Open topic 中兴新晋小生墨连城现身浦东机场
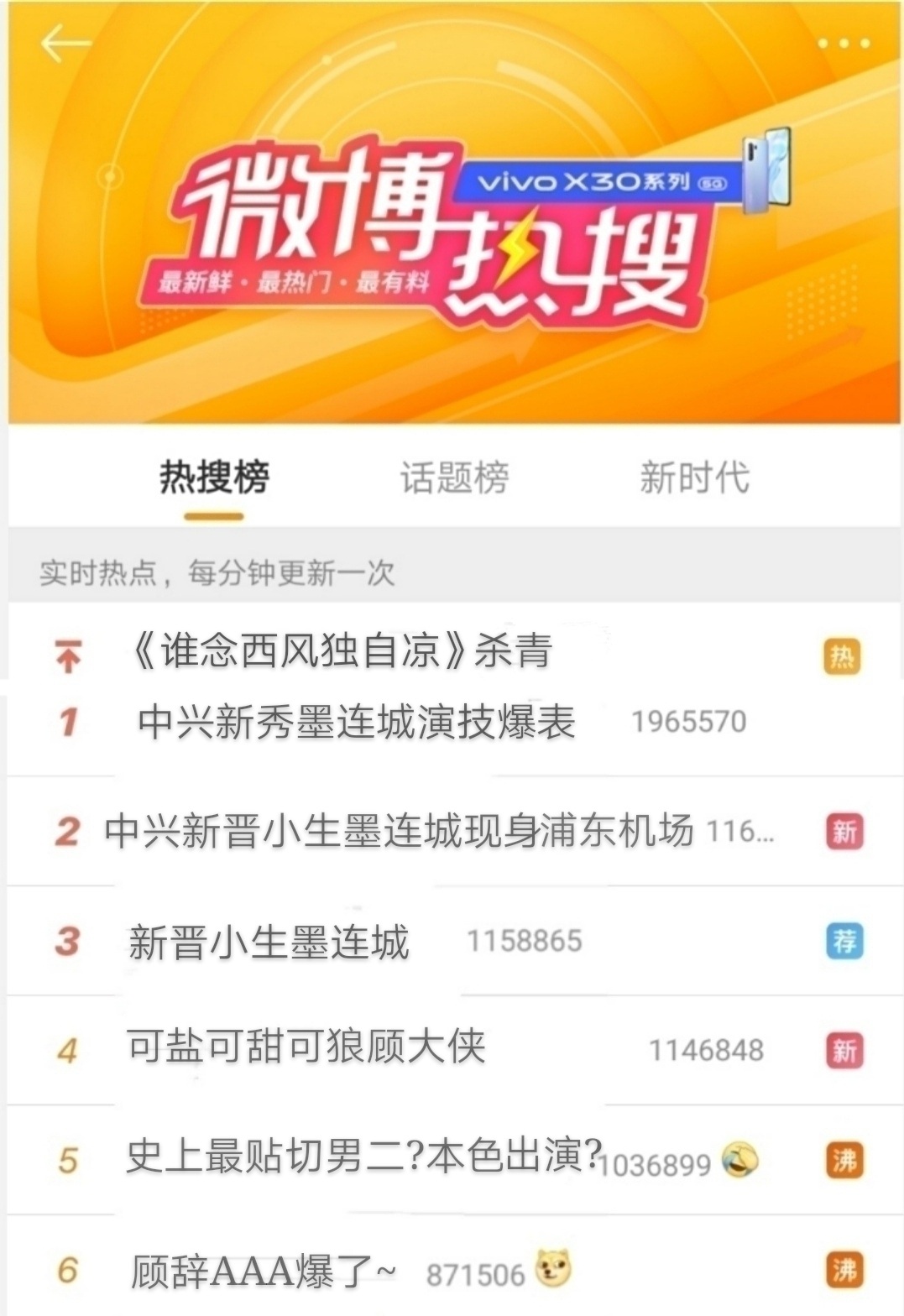The height and width of the screenshot is (1316, 904). pyautogui.click(x=399, y=831)
